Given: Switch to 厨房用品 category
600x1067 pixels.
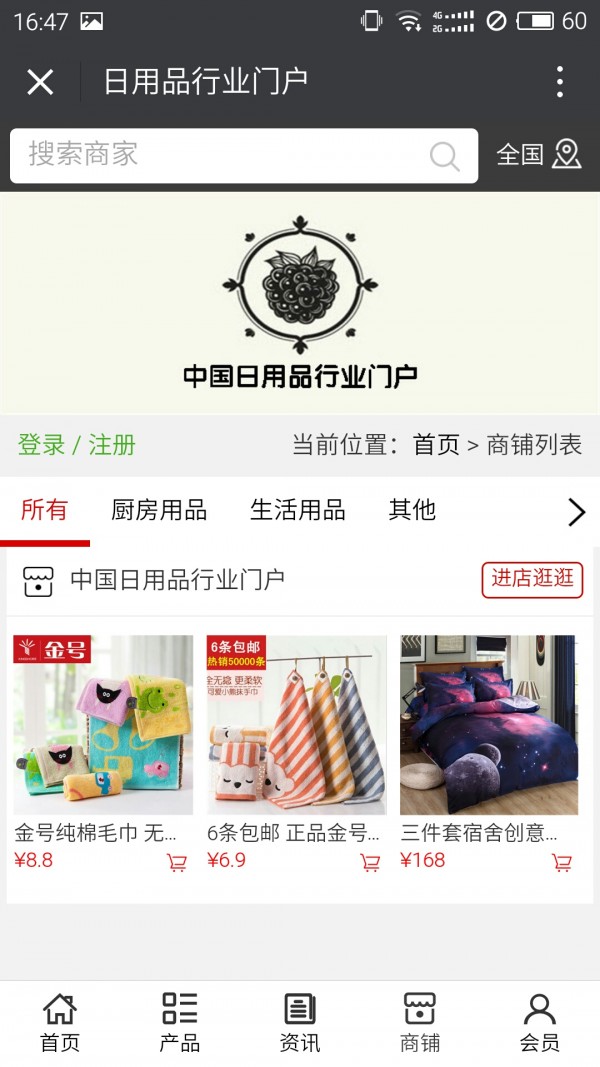Looking at the screenshot, I should tap(159, 510).
